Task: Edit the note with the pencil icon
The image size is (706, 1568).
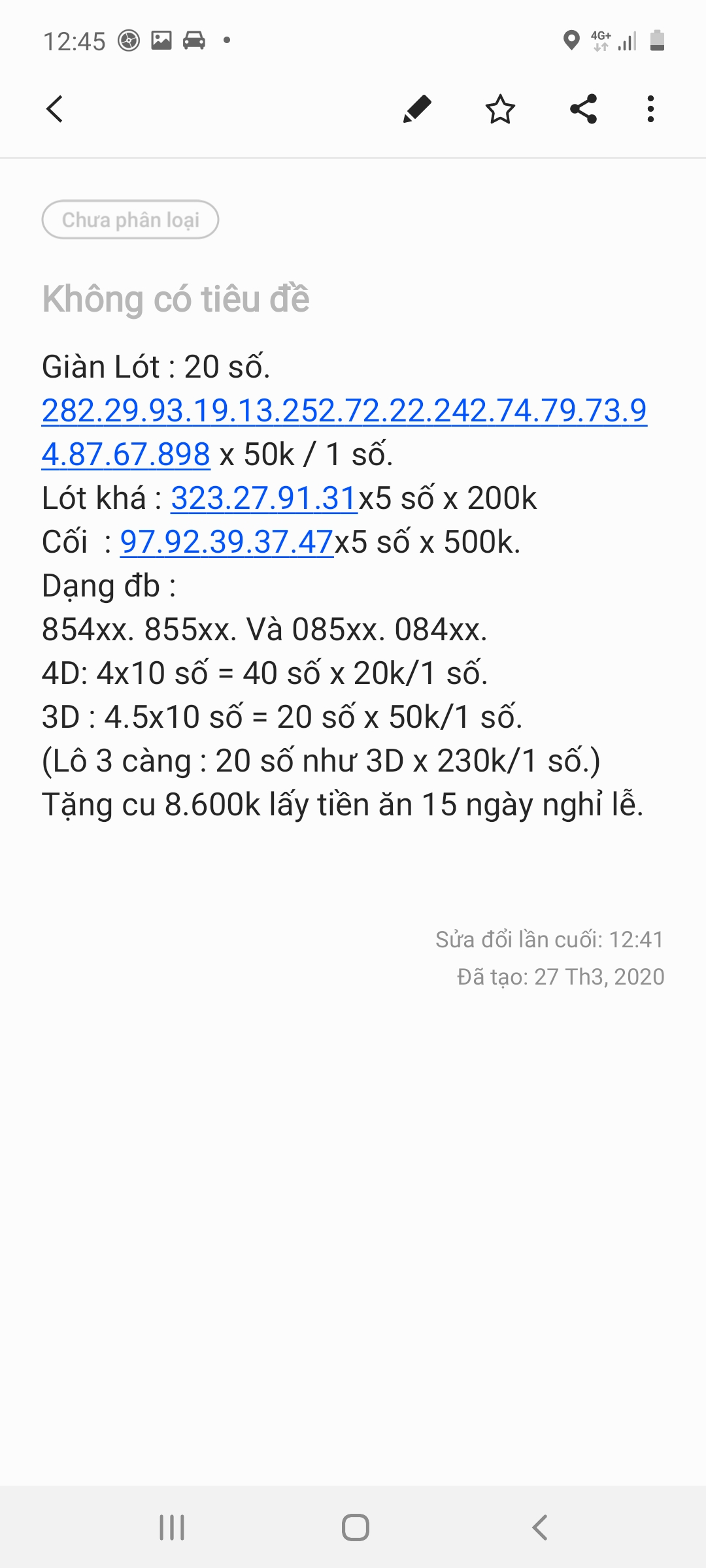Action: pyautogui.click(x=417, y=109)
